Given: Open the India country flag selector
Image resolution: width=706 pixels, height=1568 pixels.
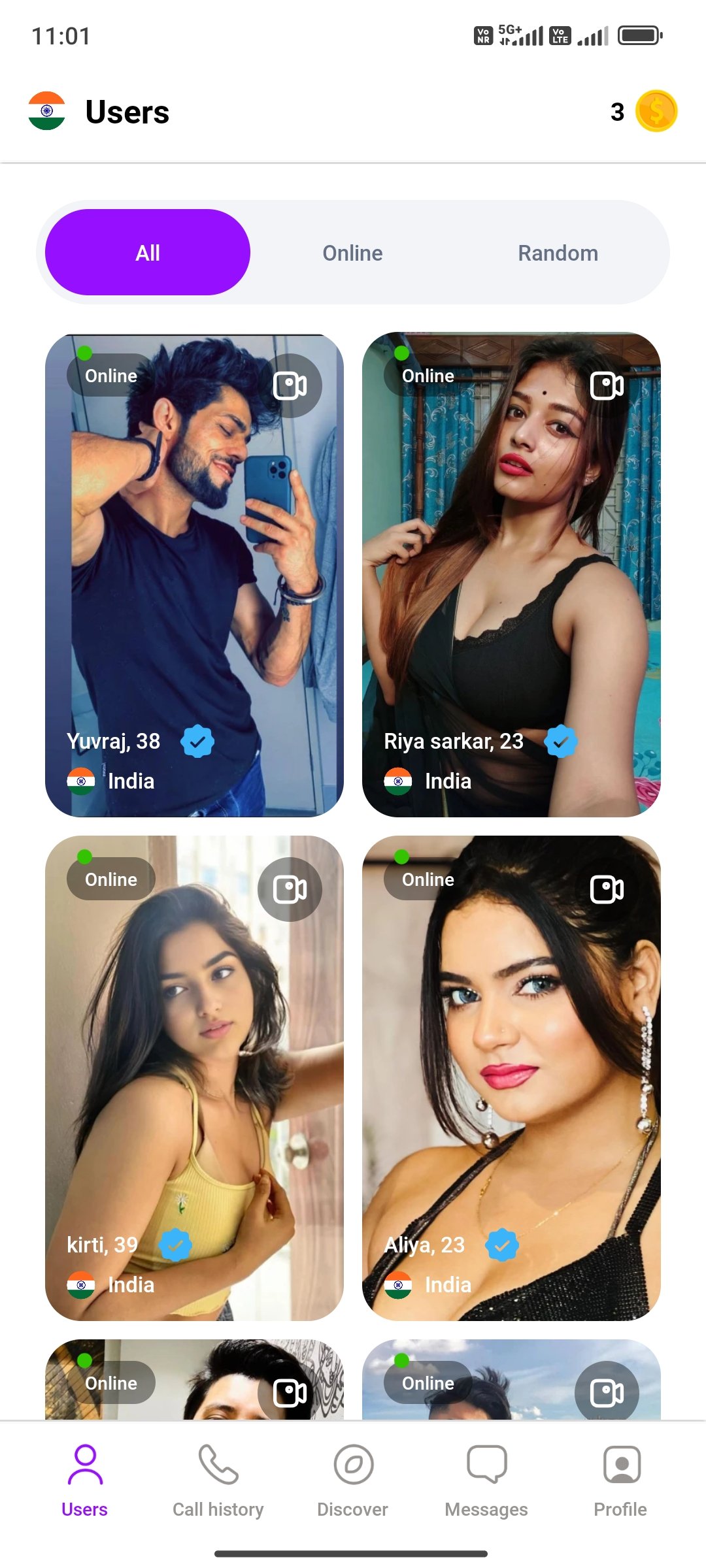Looking at the screenshot, I should point(46,111).
